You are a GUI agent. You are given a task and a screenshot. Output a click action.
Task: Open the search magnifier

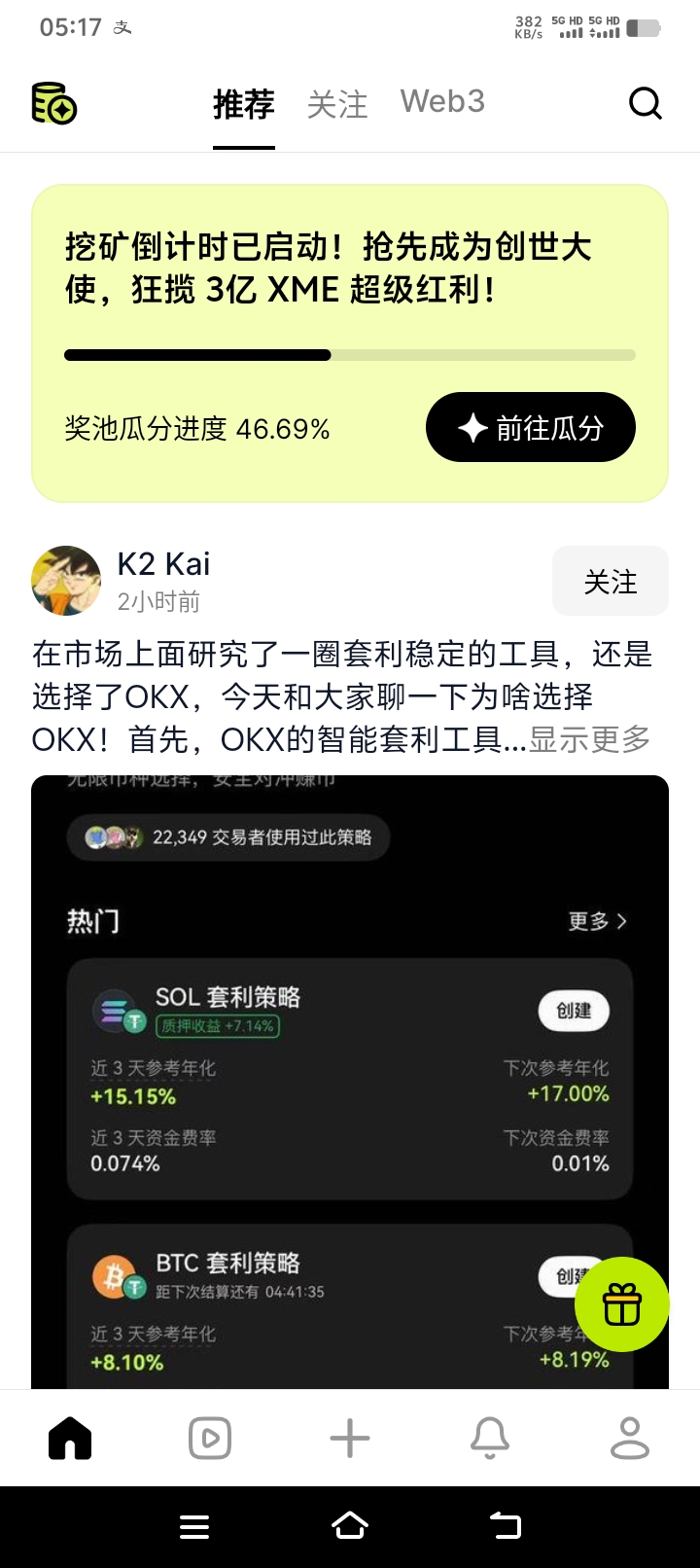(645, 103)
